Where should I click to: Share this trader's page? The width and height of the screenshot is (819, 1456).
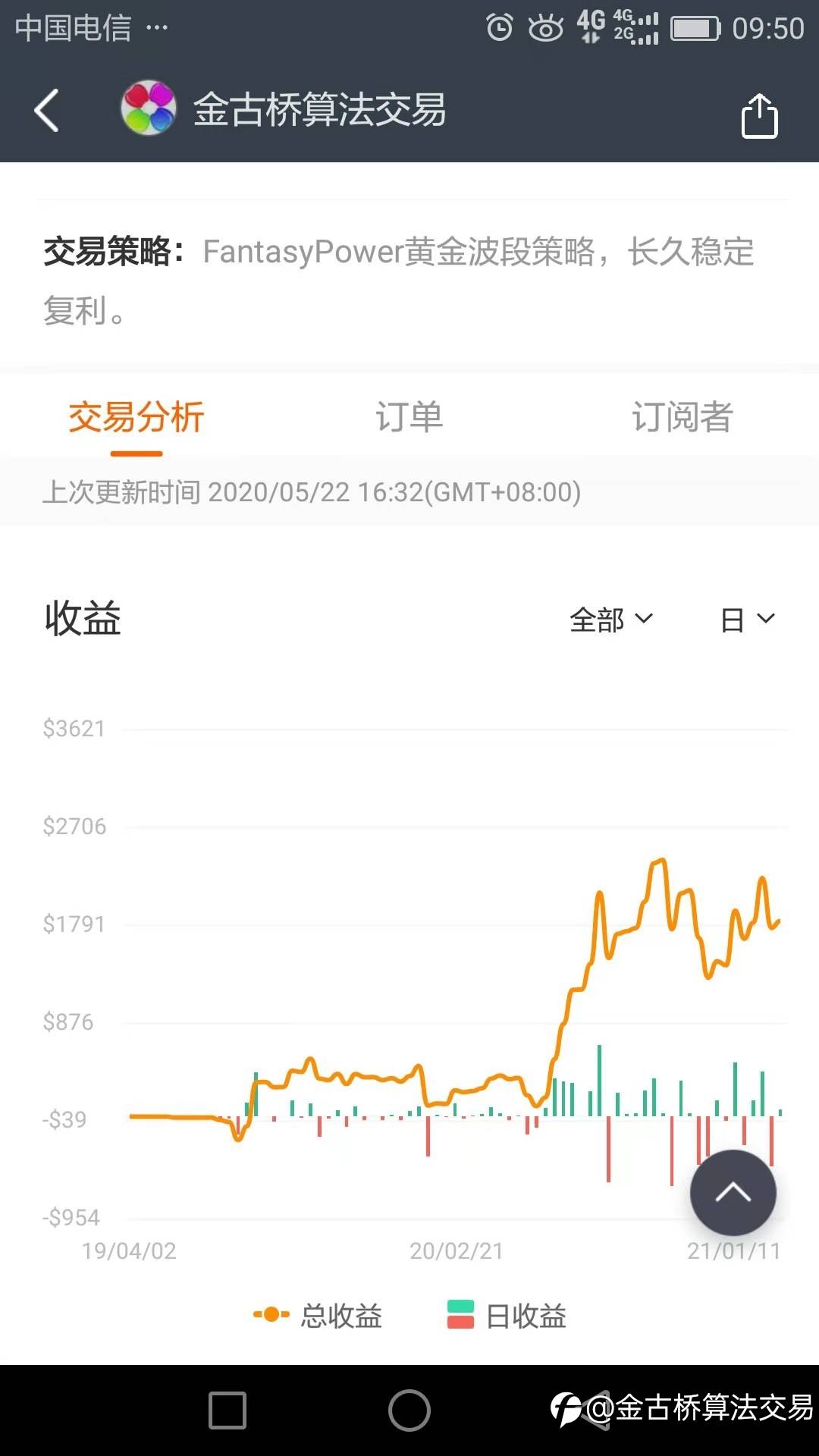point(759,115)
